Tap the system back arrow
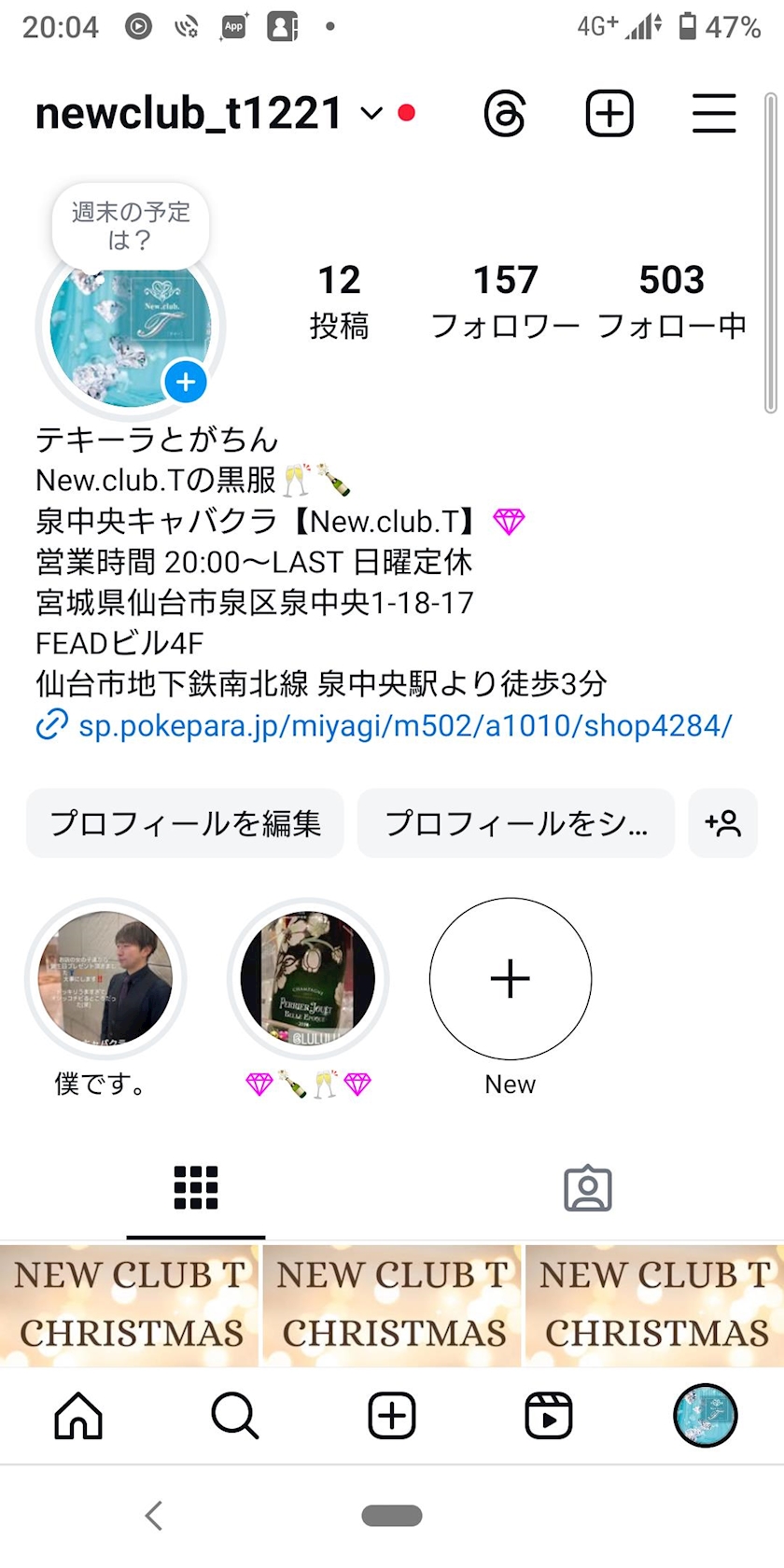Screen dimensions: 784x1568 pyautogui.click(x=155, y=1516)
